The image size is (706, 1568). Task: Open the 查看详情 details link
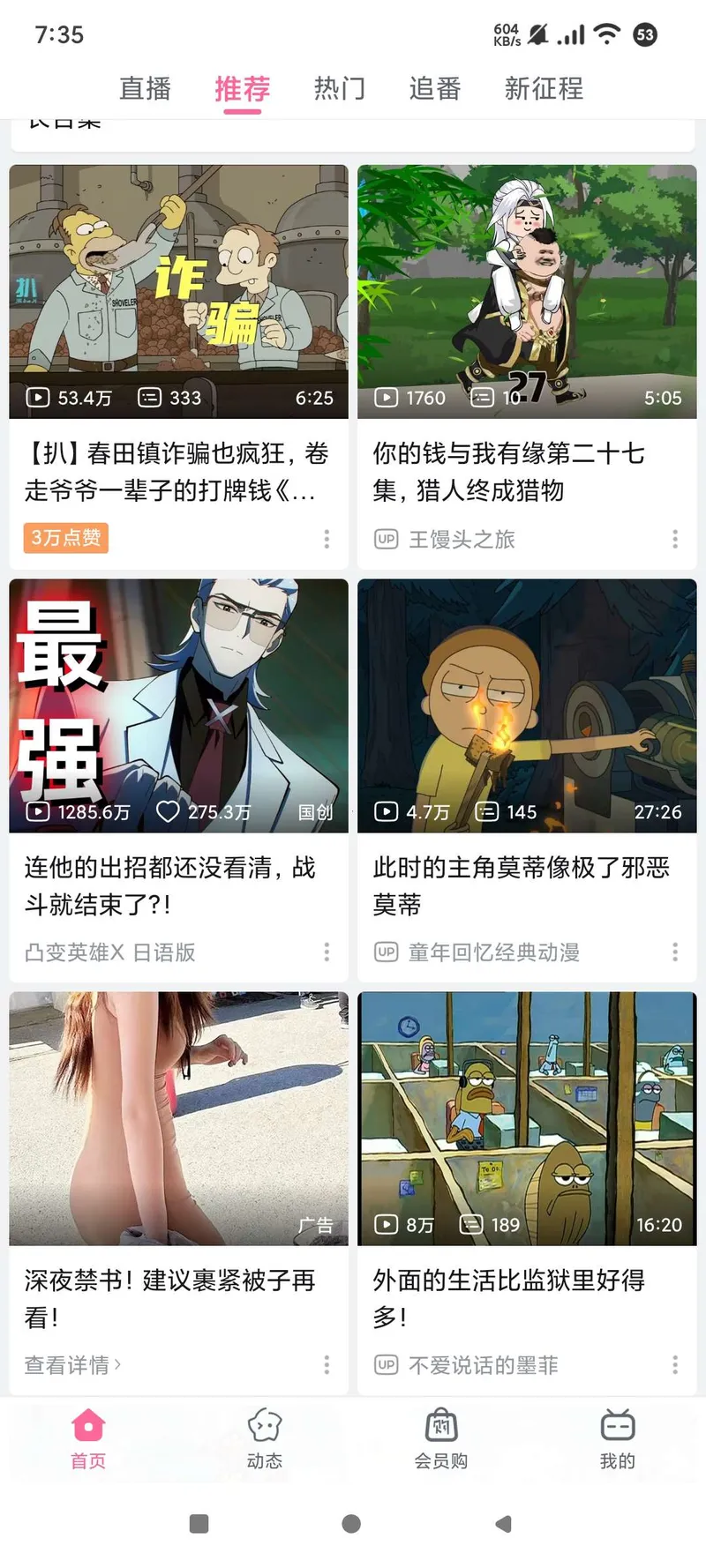click(x=71, y=1364)
